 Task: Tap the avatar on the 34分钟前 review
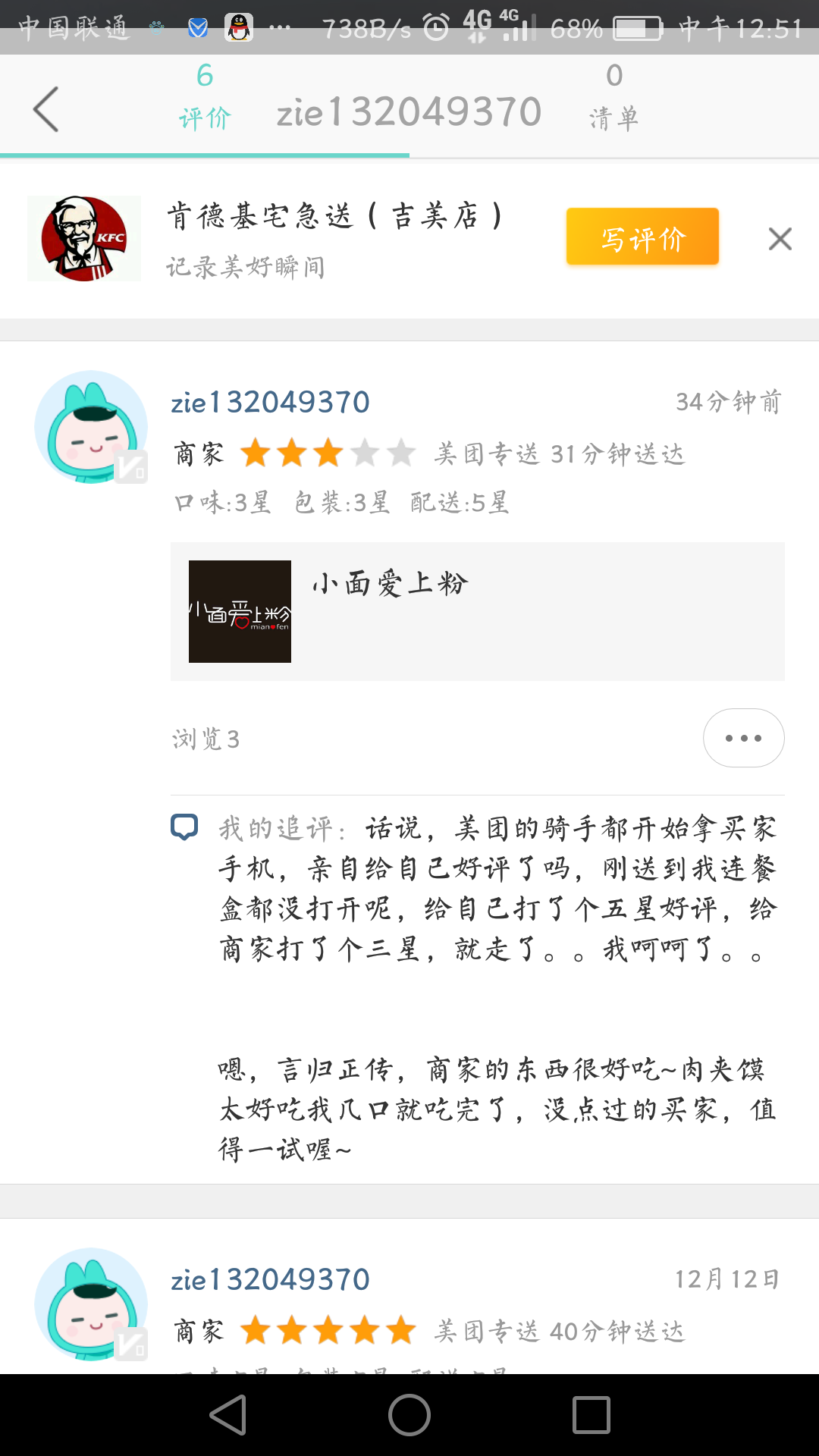[x=91, y=427]
